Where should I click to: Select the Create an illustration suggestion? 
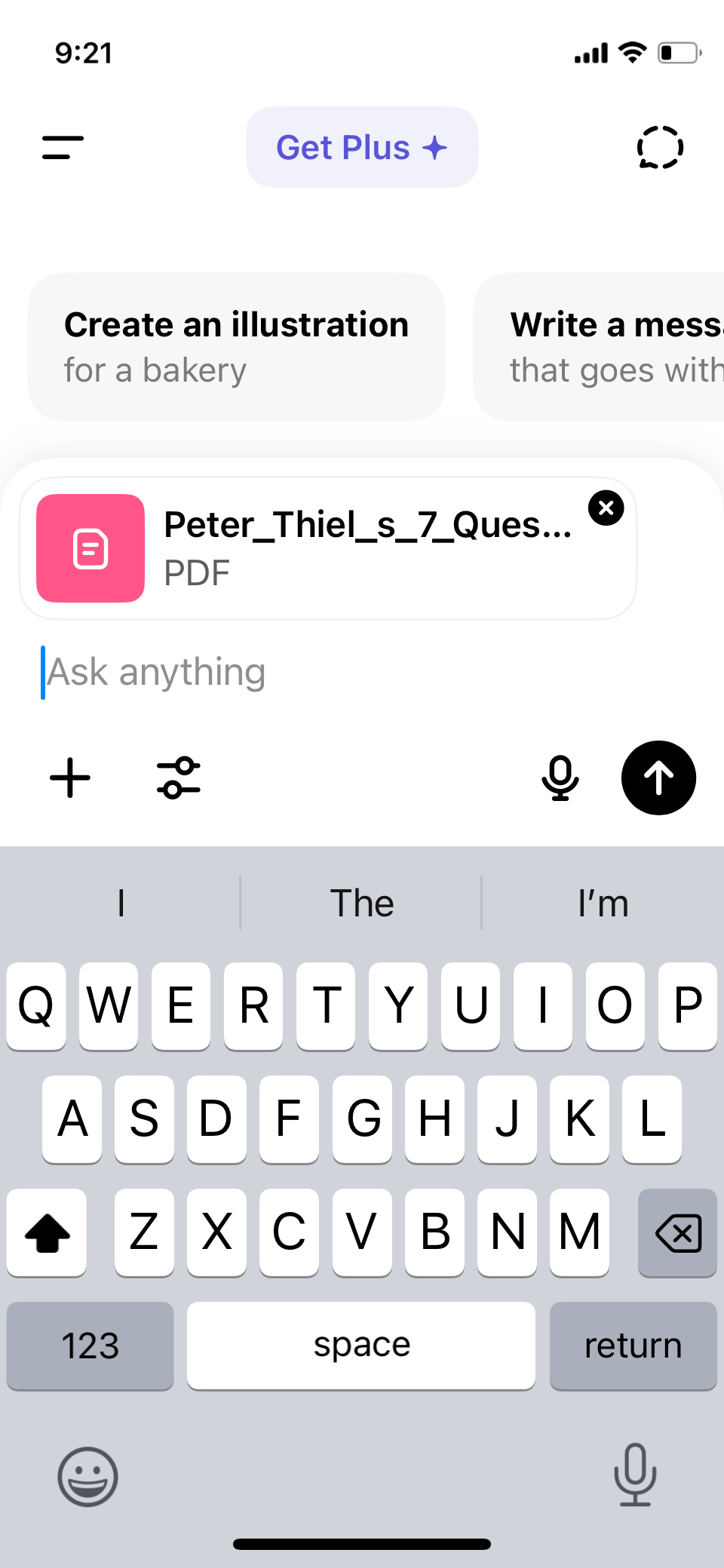coord(236,347)
